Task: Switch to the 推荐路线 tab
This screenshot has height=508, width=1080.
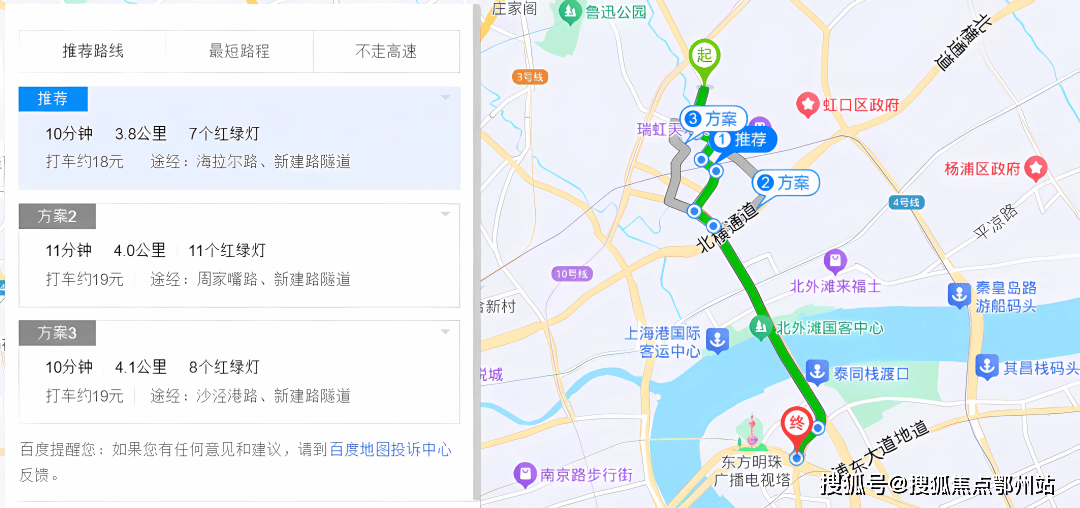Action: pos(93,51)
